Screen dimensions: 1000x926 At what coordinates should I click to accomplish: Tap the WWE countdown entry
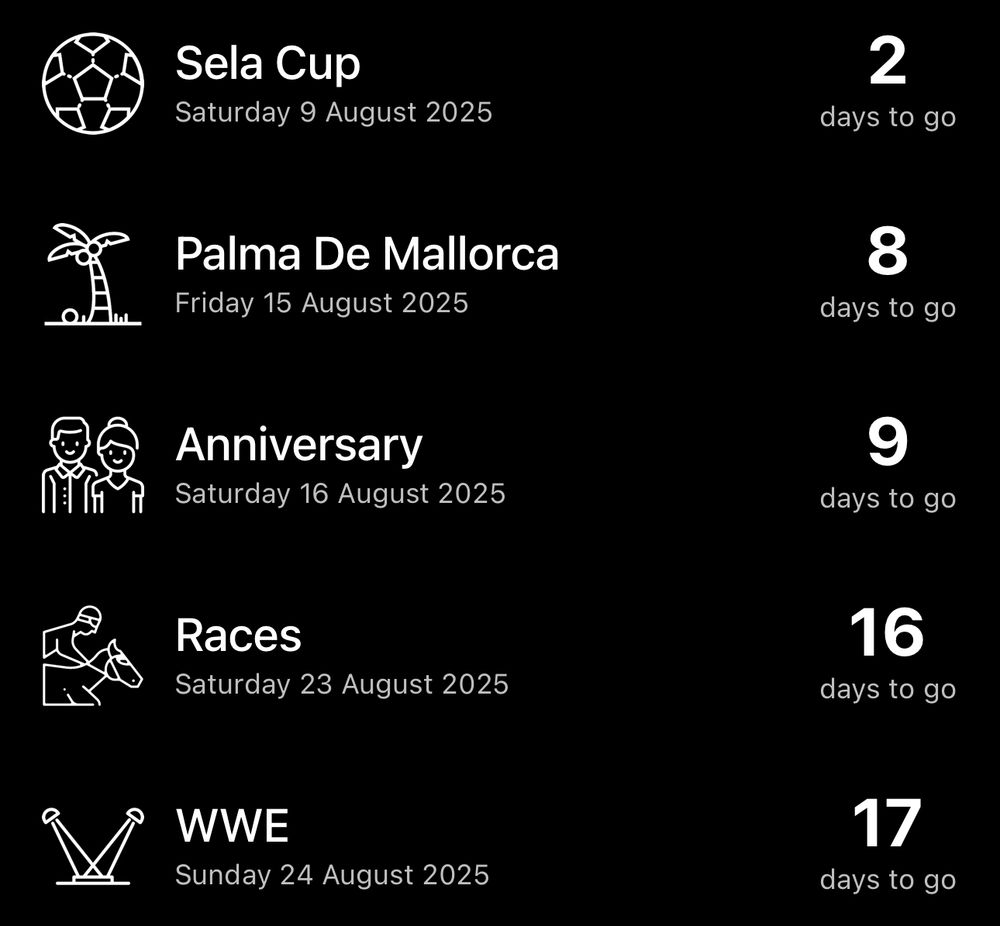pos(233,828)
